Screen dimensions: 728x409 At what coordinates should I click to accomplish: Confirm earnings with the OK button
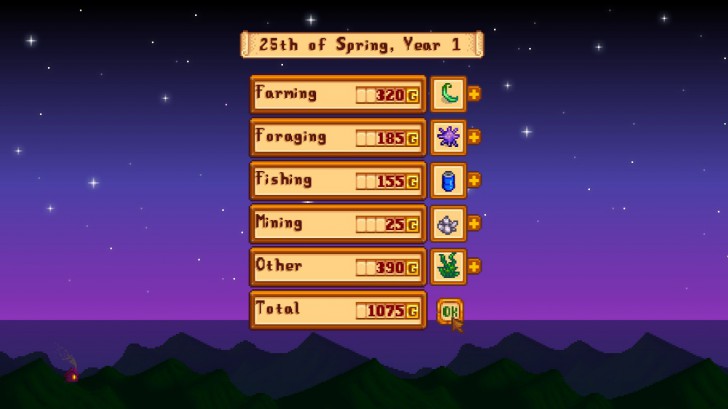[449, 311]
